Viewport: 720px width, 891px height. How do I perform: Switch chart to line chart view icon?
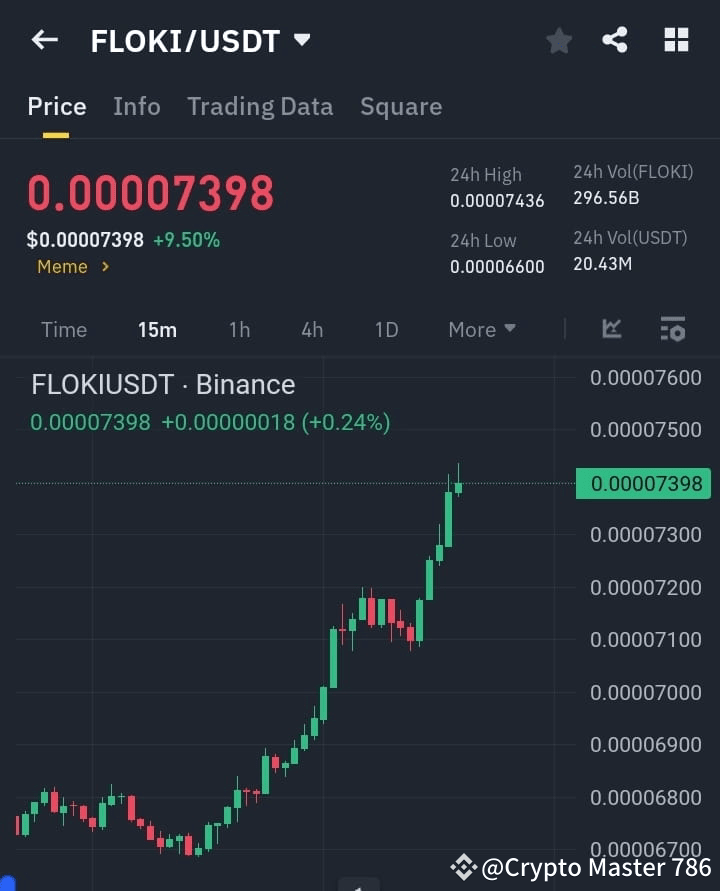click(611, 329)
